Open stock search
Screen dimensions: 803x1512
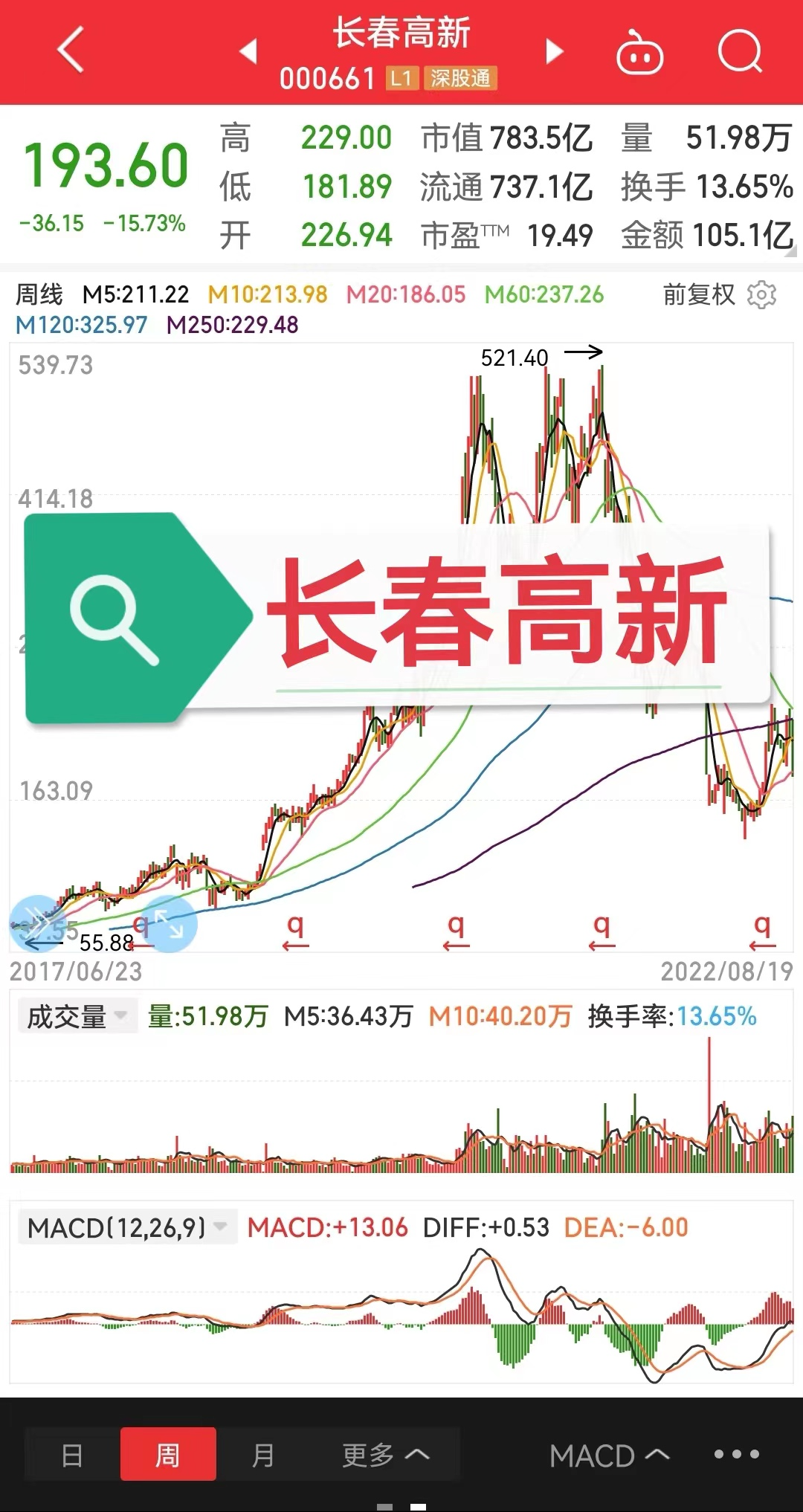740,51
